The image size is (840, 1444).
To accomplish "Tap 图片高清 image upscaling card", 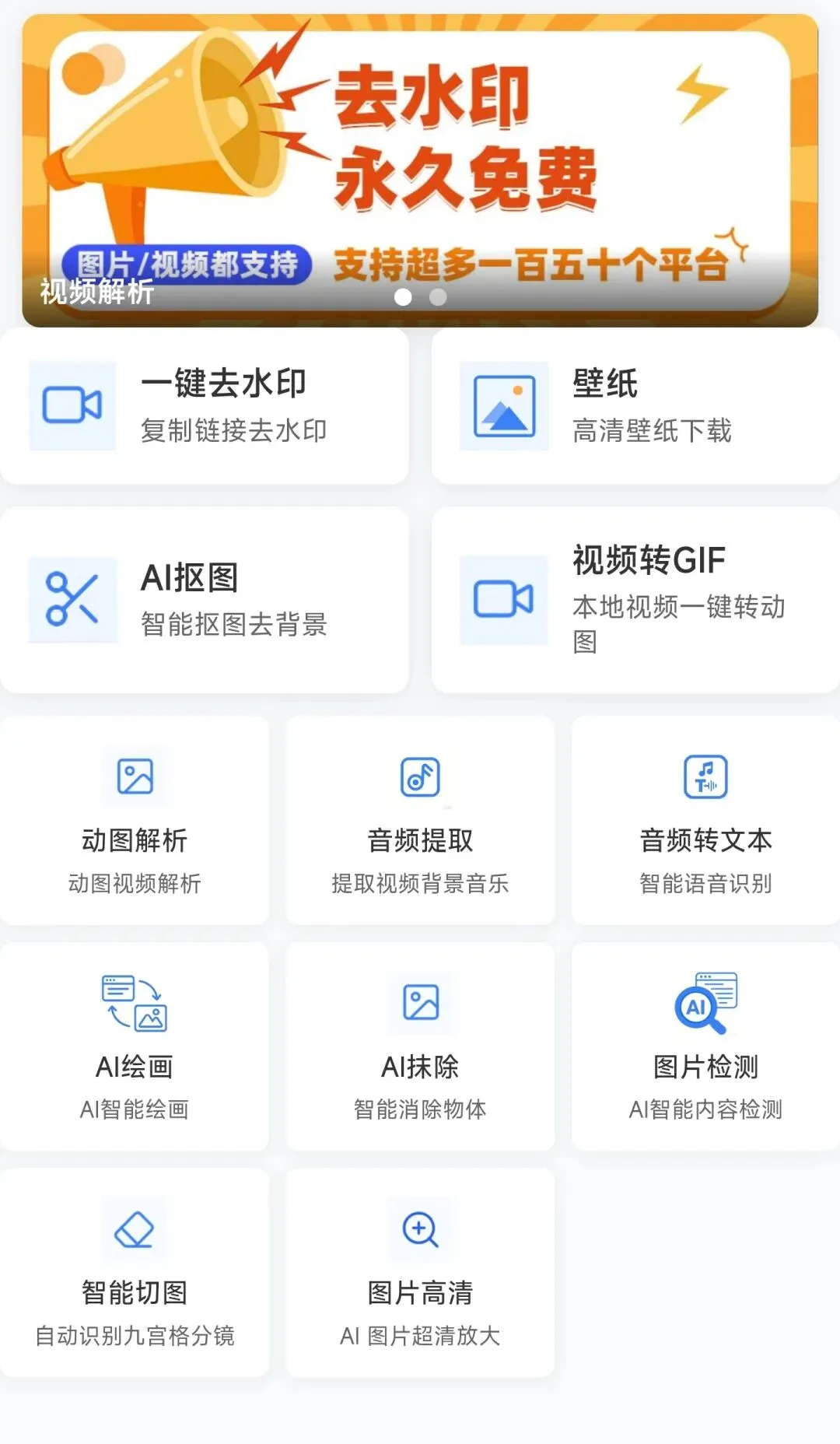I will [420, 1273].
